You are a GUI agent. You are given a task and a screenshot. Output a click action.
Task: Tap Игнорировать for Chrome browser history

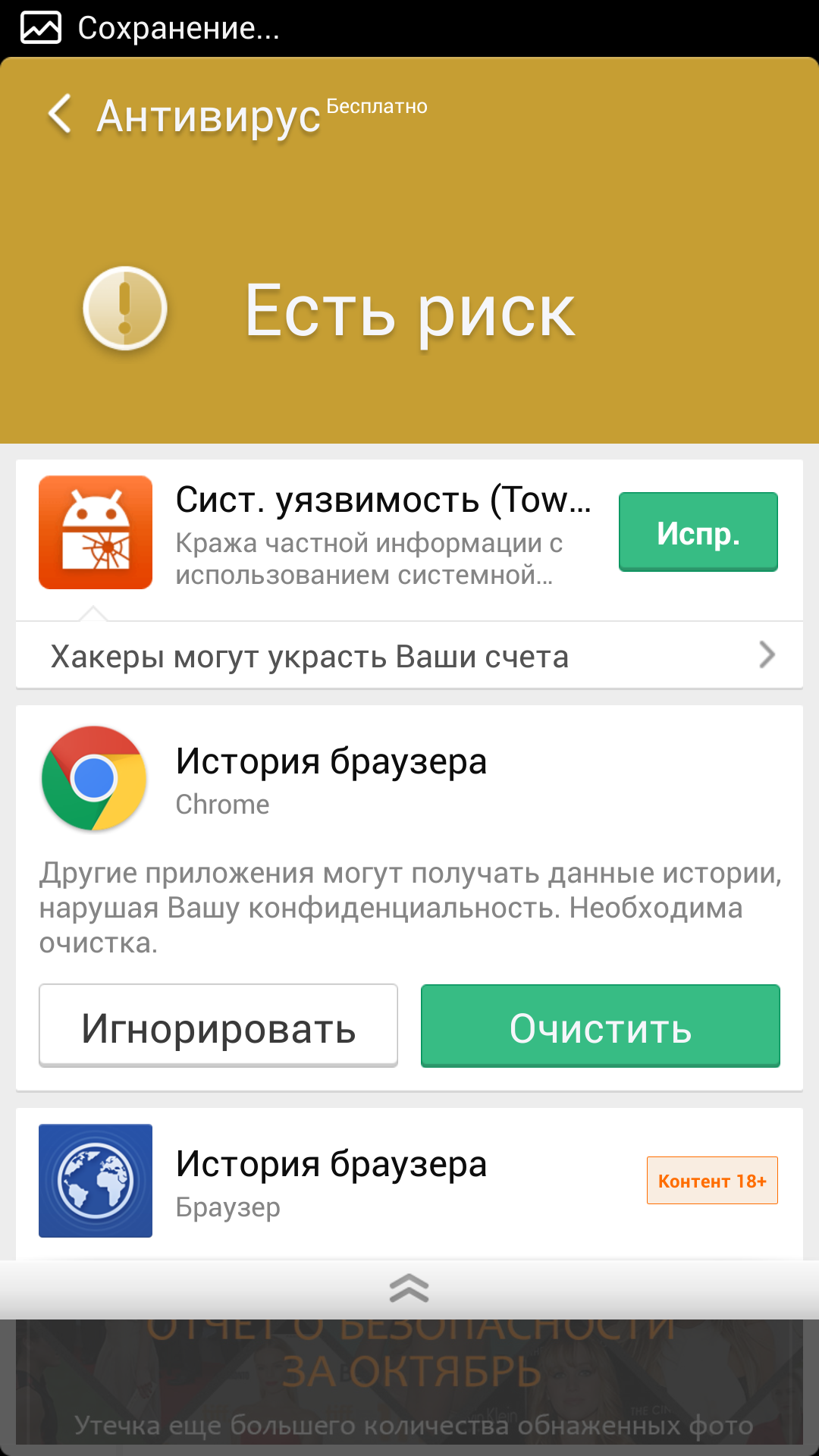[x=218, y=1026]
